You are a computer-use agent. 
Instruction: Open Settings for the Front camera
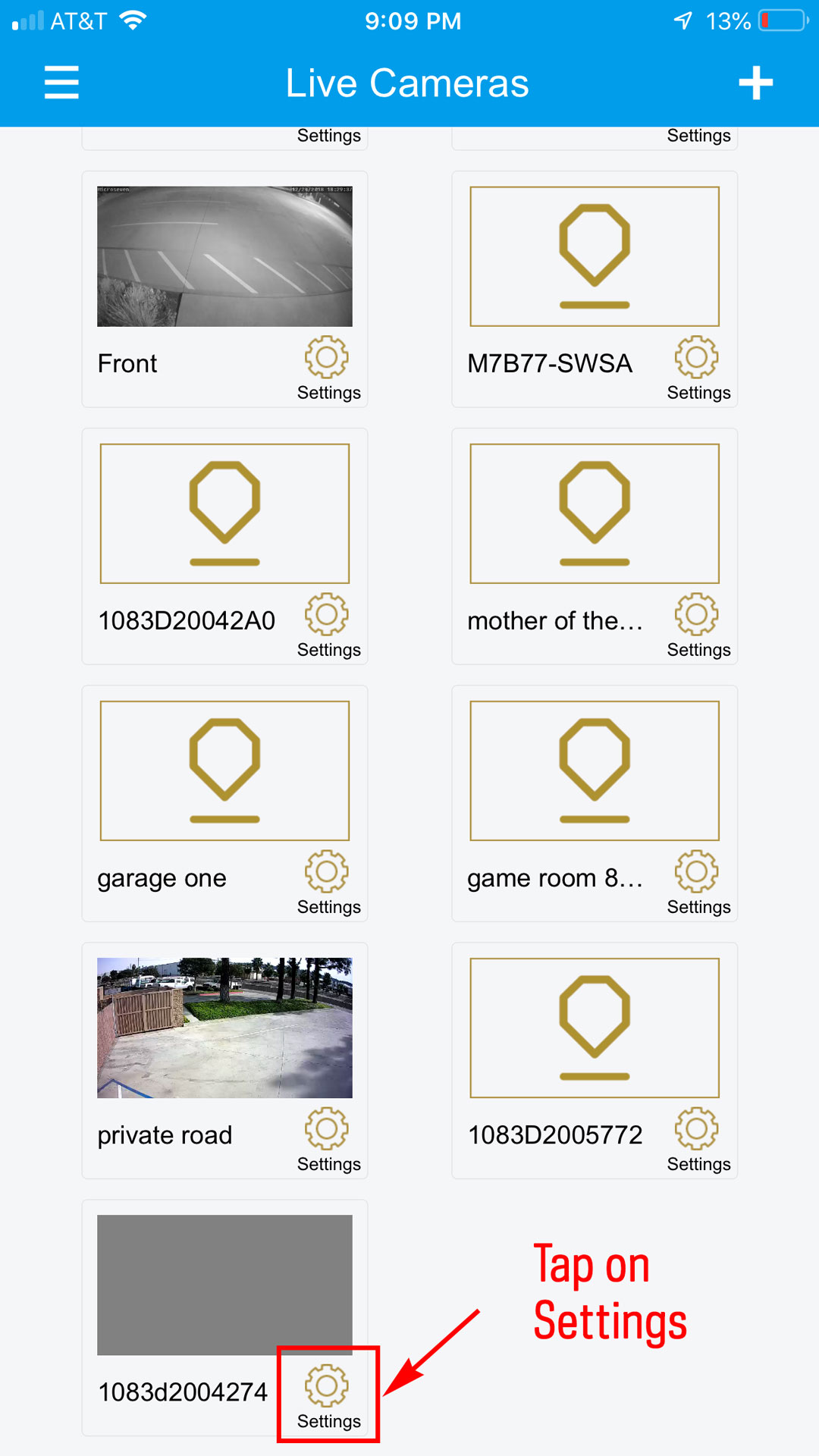click(328, 369)
